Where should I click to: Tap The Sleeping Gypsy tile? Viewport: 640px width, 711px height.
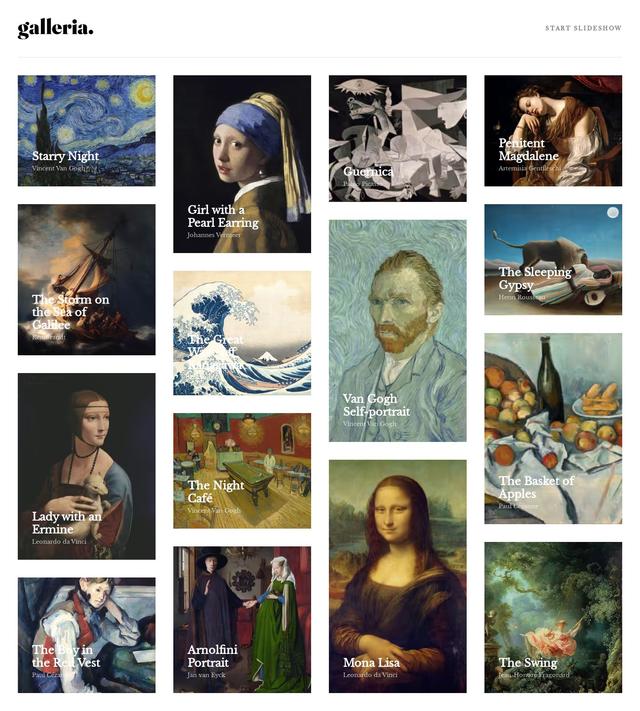(x=552, y=259)
